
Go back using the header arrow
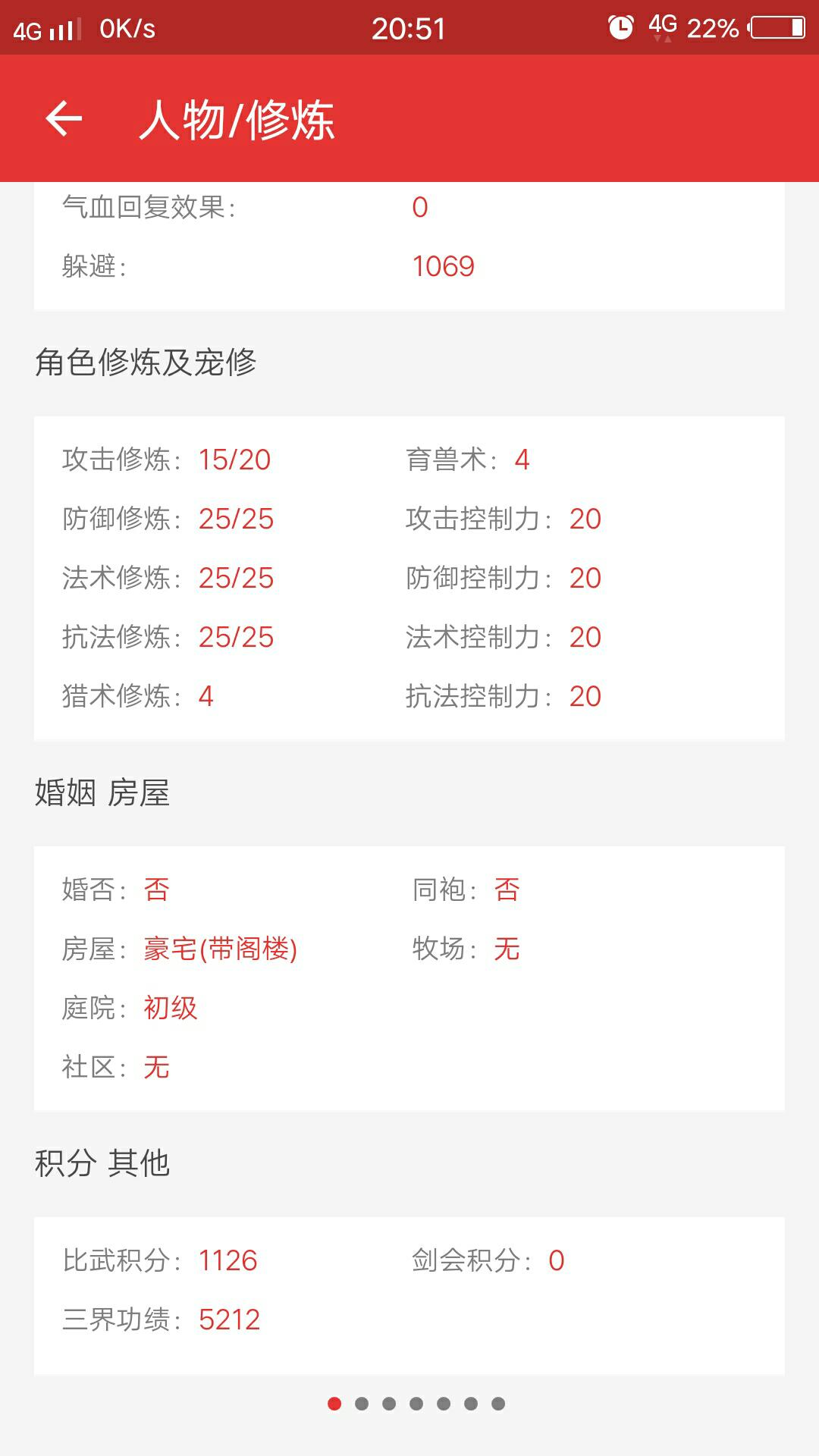[64, 118]
